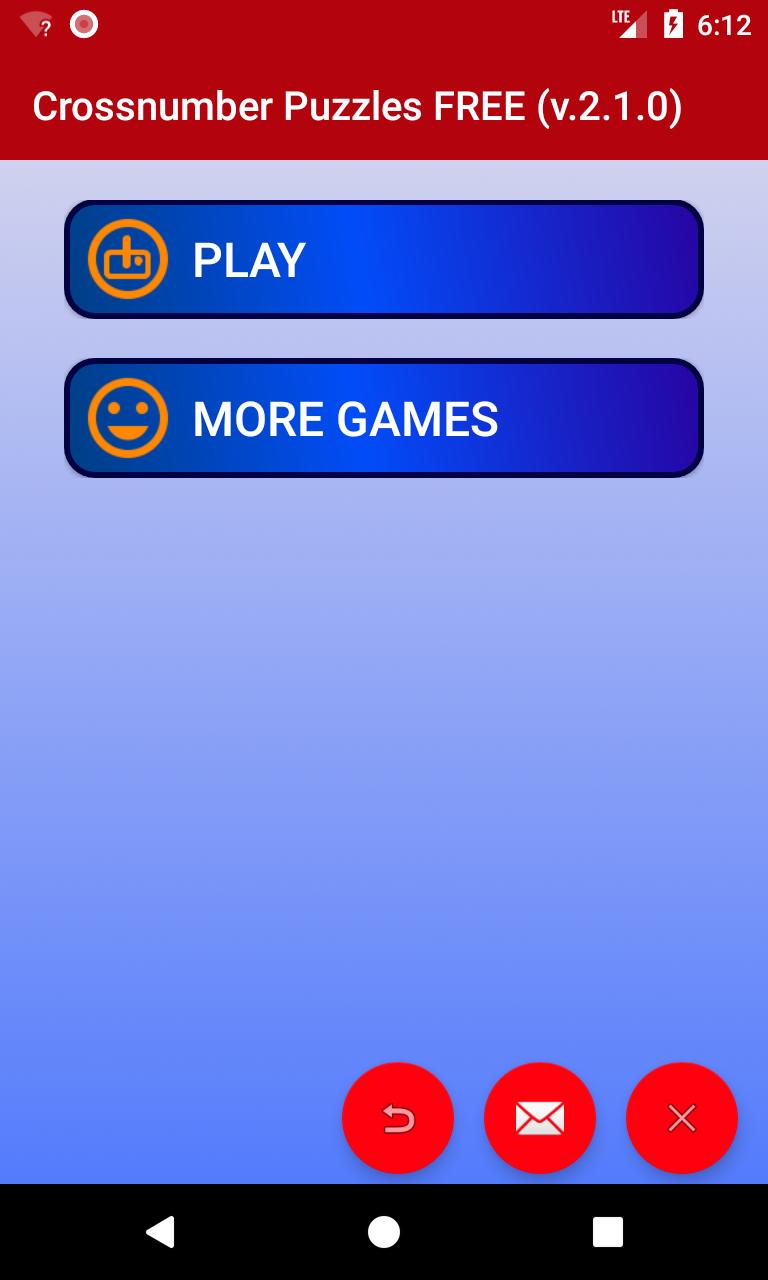The image size is (768, 1280).
Task: Open the red envelope mail button
Action: point(540,1118)
